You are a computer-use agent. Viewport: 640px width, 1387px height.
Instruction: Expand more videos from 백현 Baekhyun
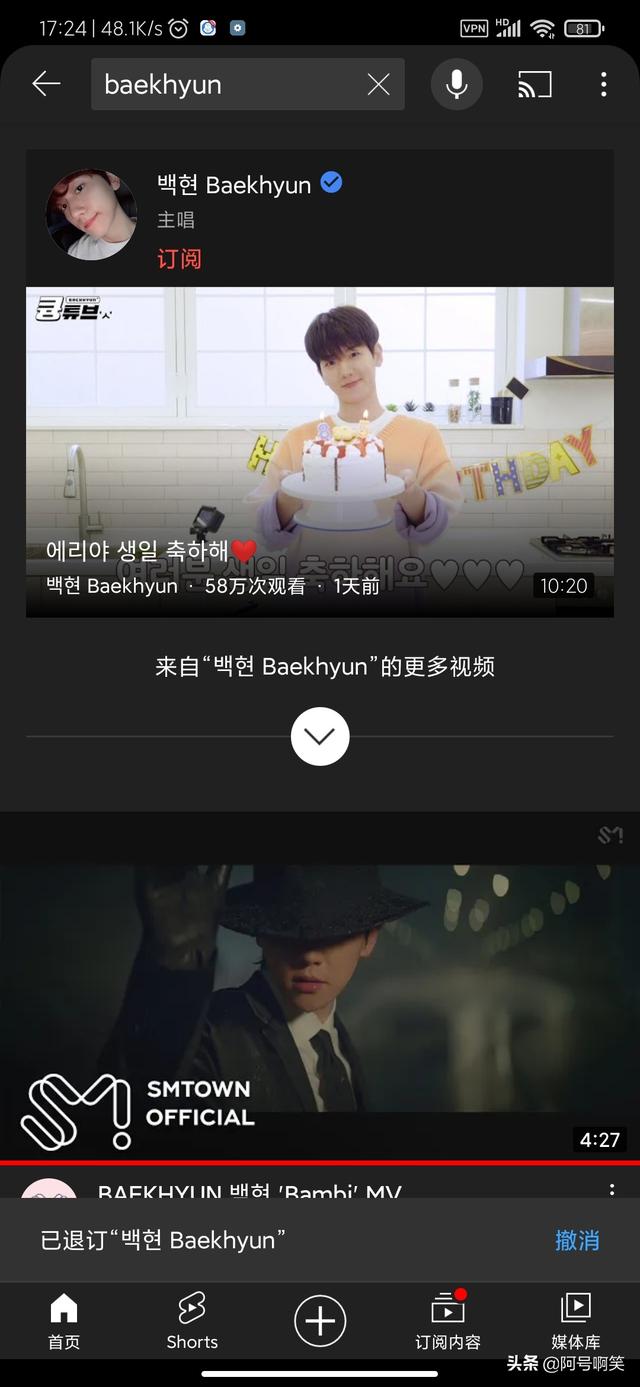[x=320, y=737]
